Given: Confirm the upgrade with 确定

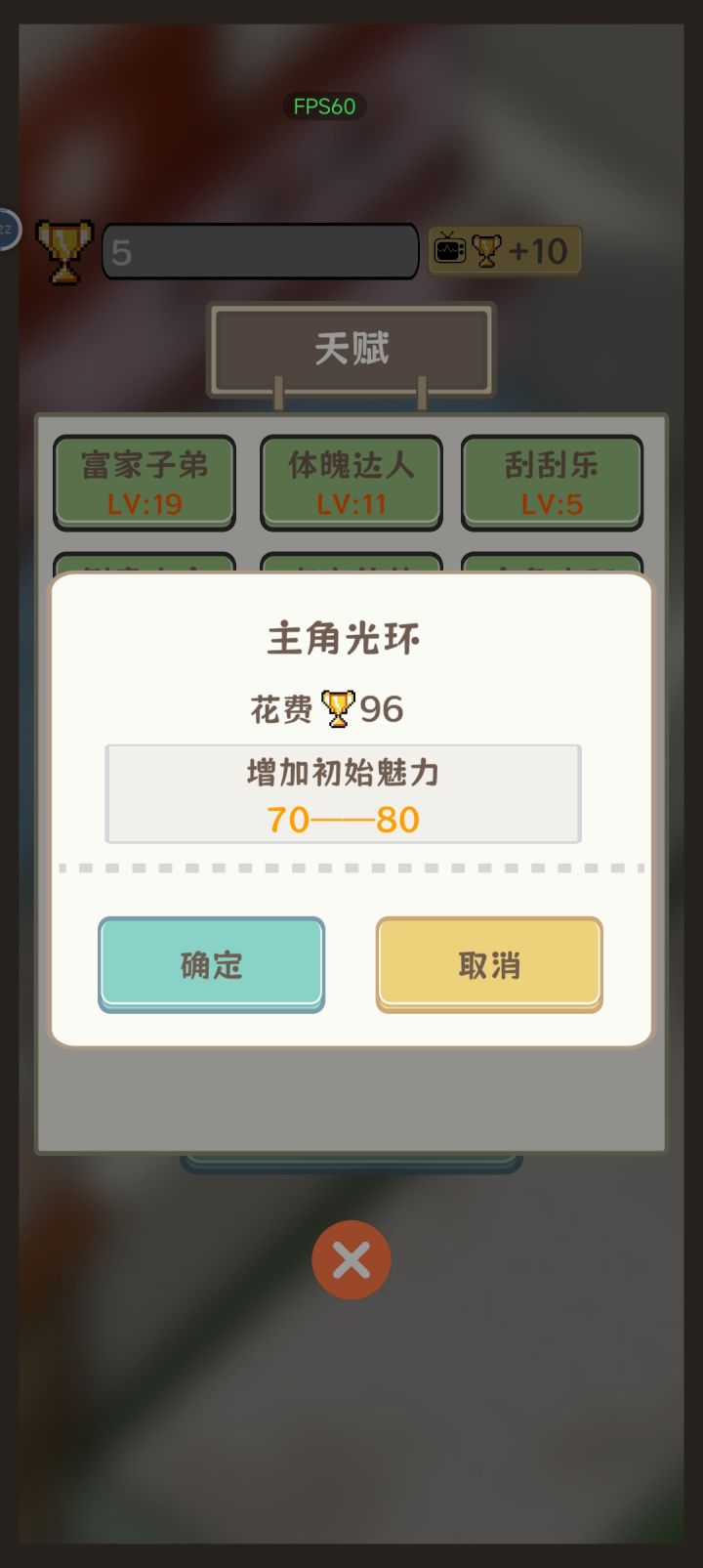Looking at the screenshot, I should pos(211,963).
